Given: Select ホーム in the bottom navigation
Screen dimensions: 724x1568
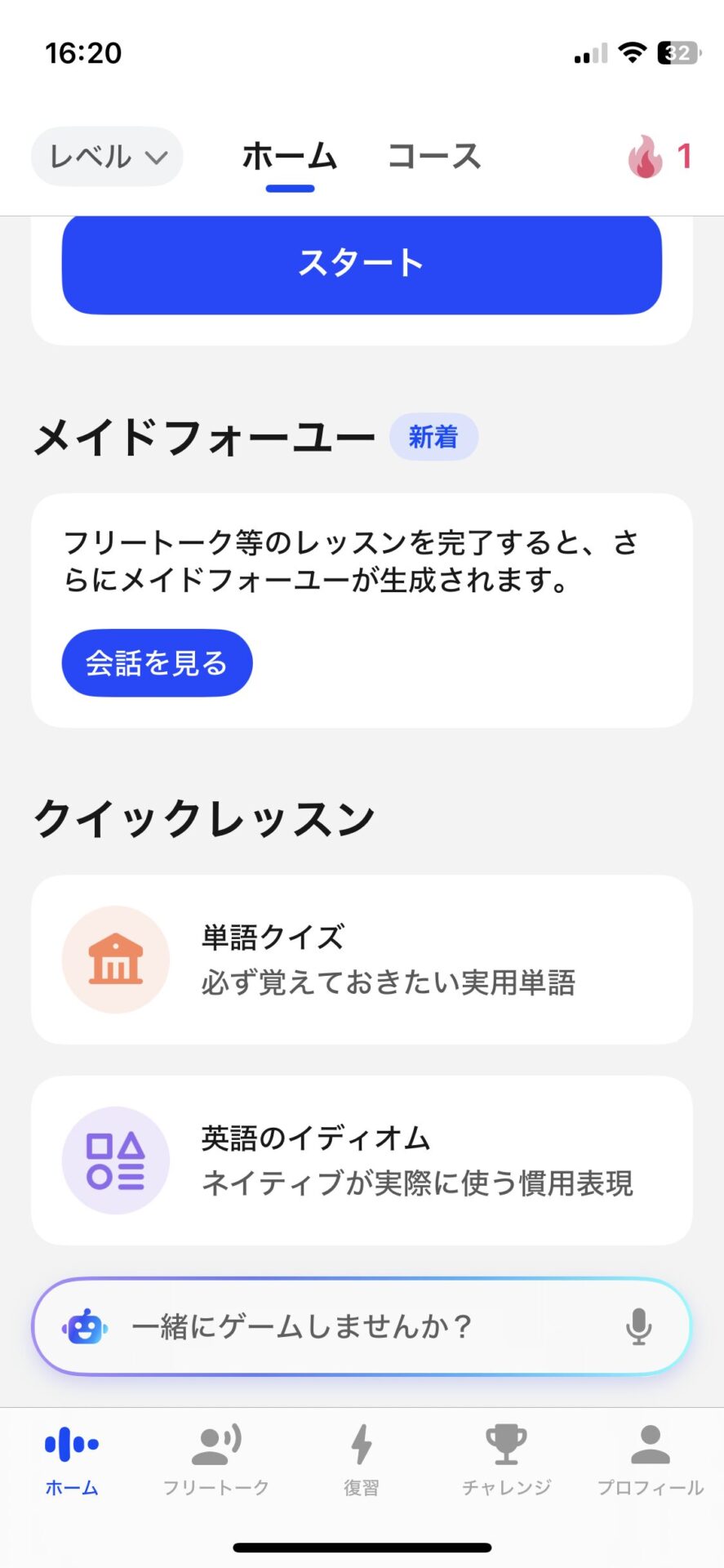Looking at the screenshot, I should (x=72, y=1460).
